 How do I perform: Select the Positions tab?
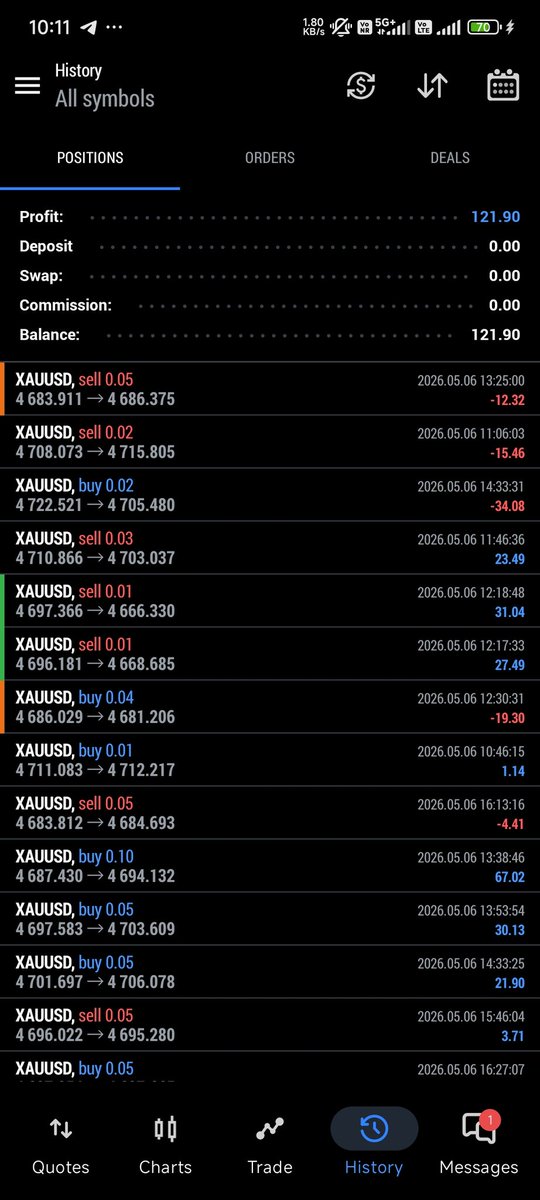(90, 158)
